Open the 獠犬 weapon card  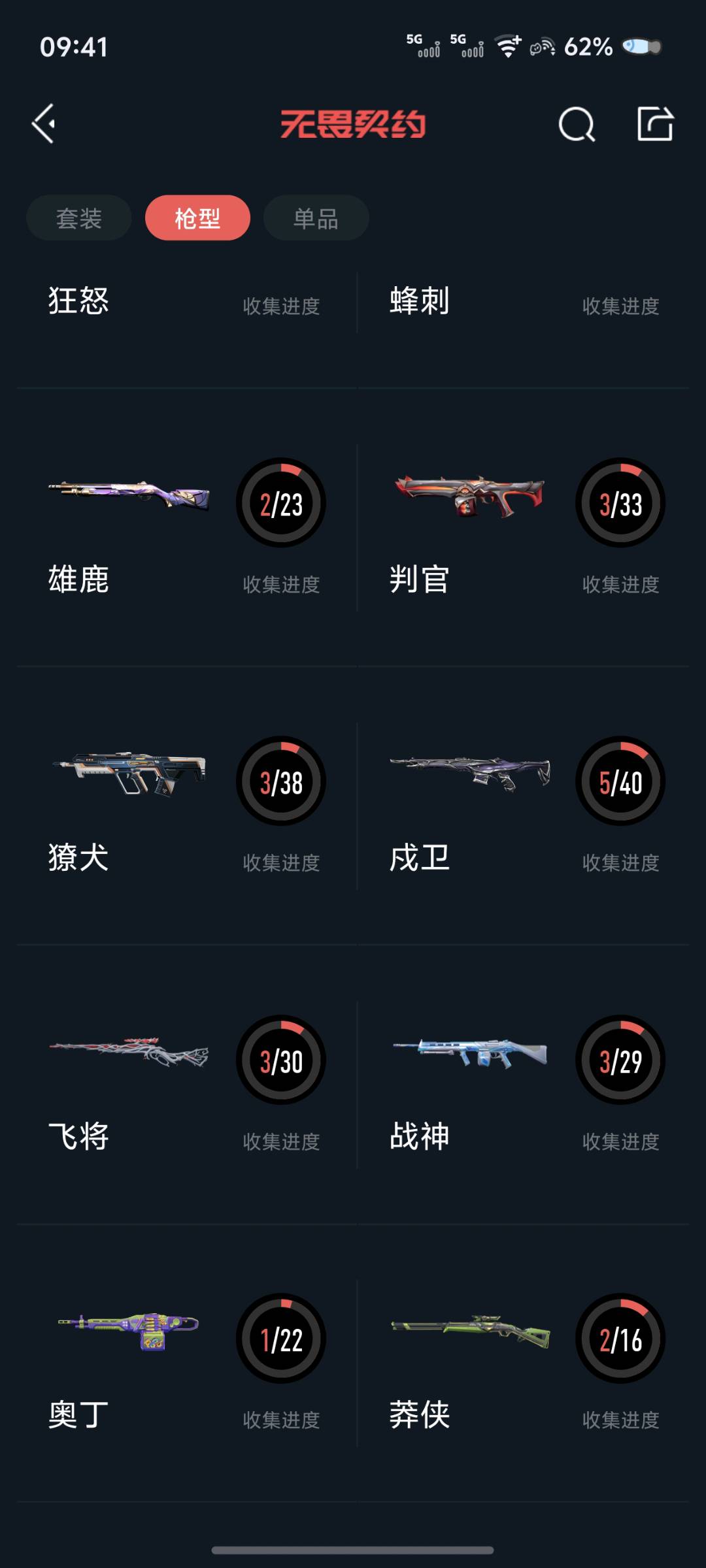[x=186, y=806]
